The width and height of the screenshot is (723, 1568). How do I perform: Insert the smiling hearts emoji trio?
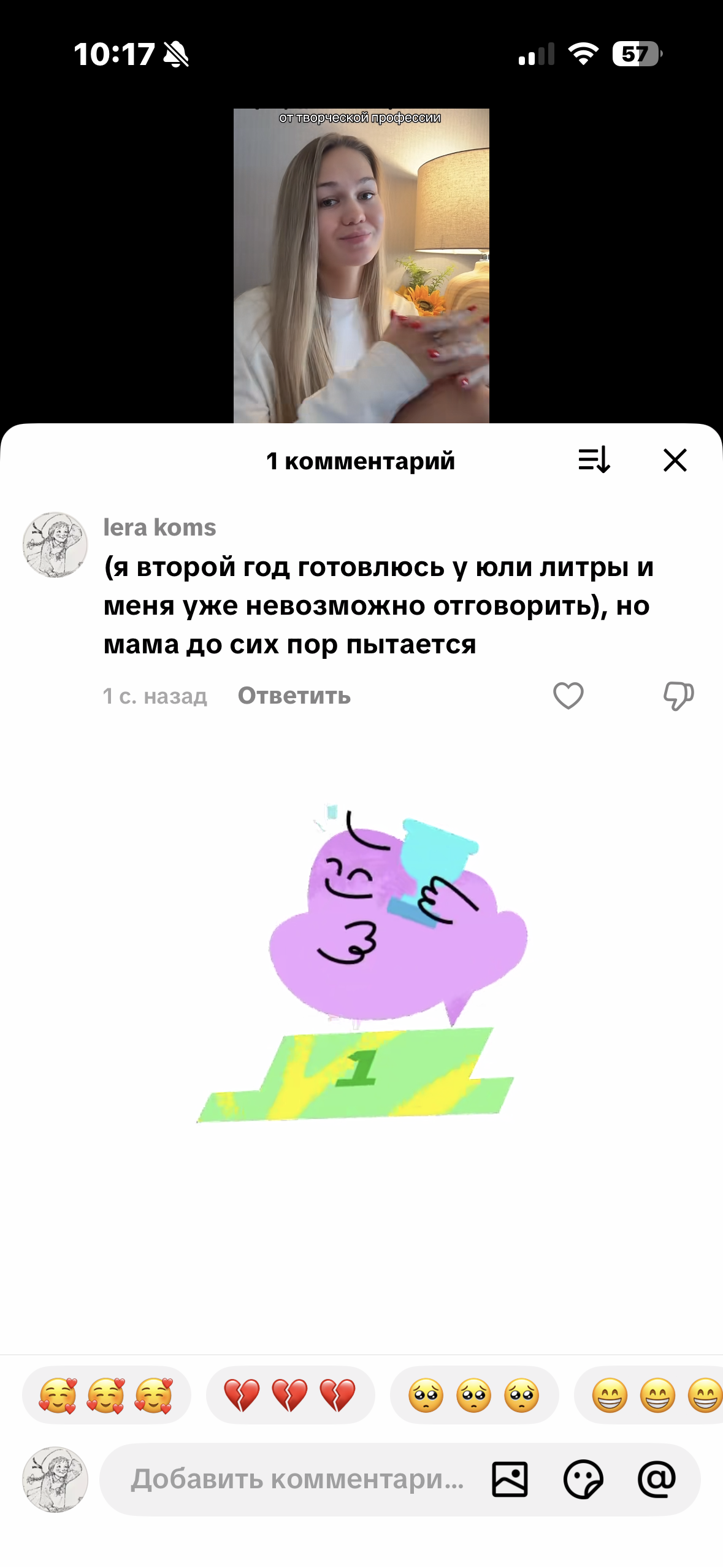(106, 1396)
